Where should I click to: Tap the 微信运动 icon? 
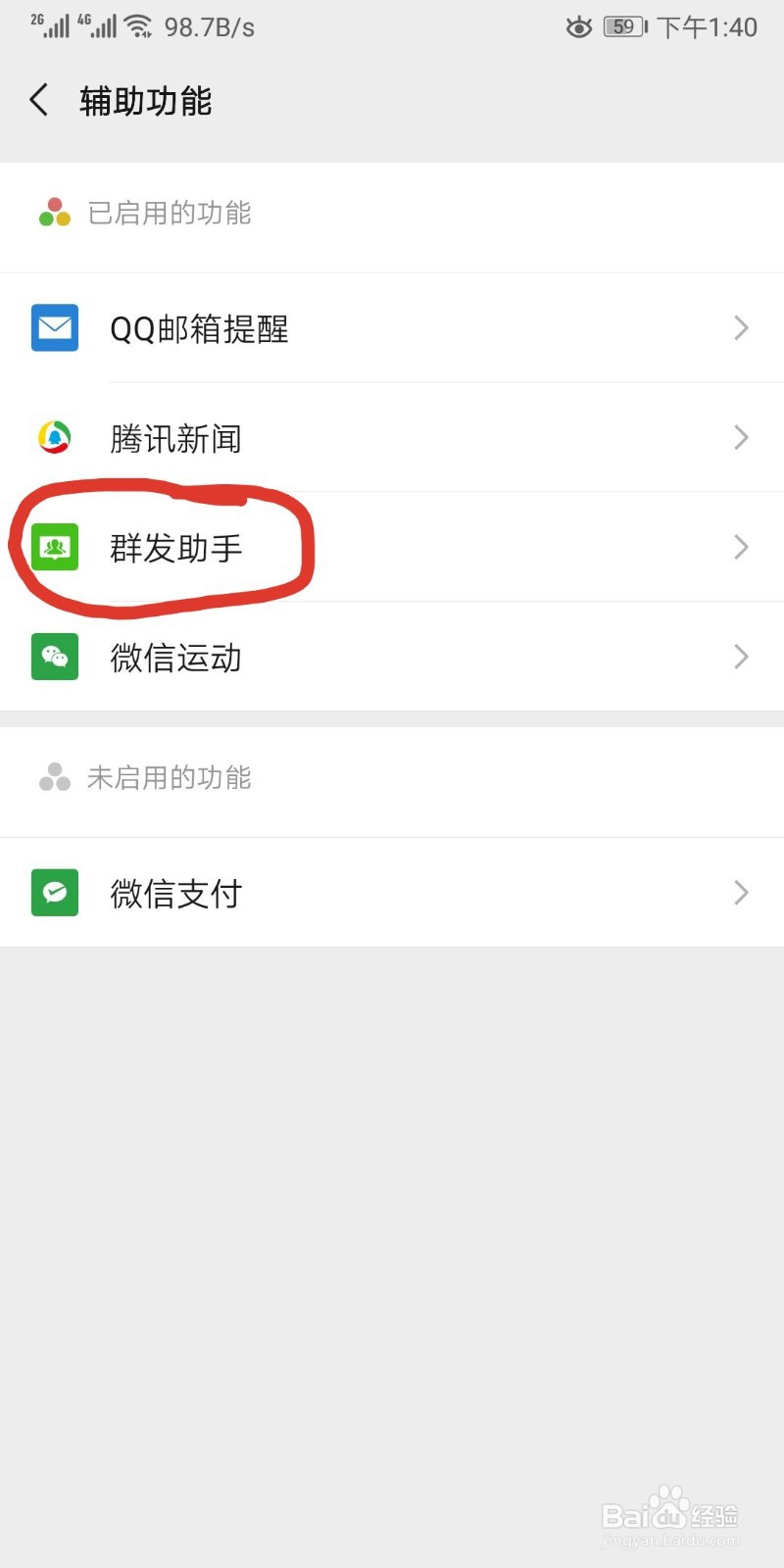54,657
